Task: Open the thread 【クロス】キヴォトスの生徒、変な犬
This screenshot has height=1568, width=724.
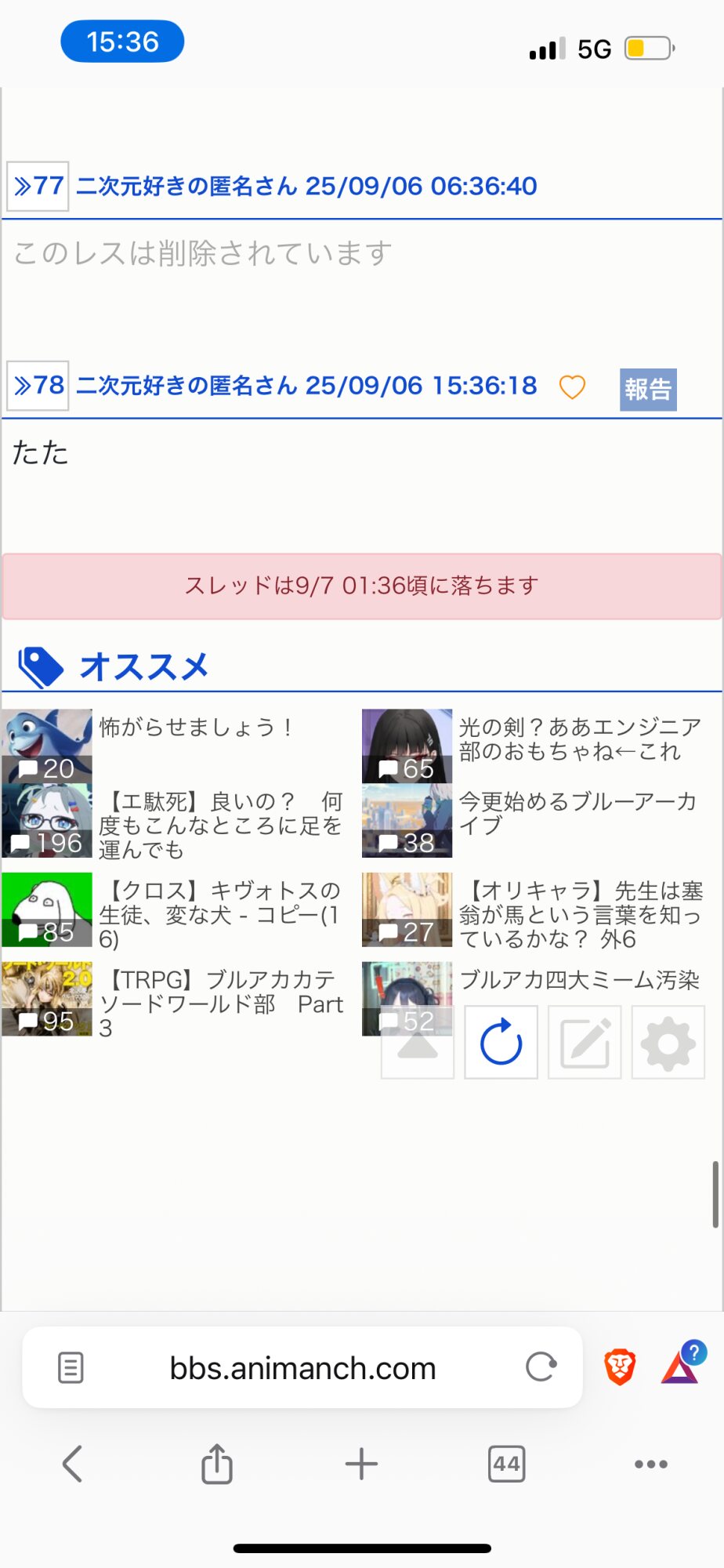Action: (x=219, y=914)
